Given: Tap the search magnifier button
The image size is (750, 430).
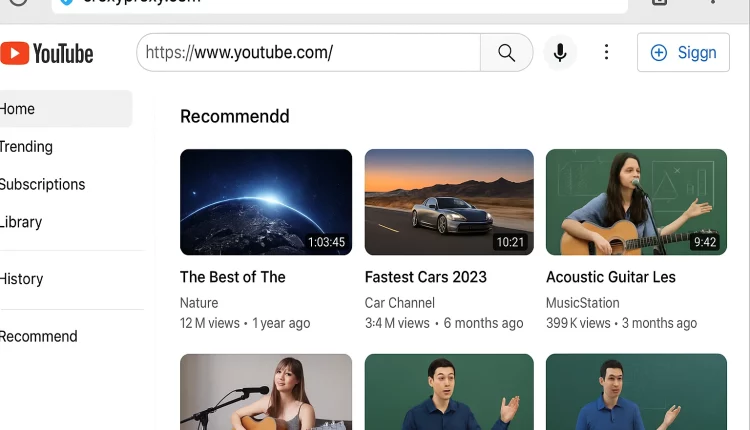Looking at the screenshot, I should [x=506, y=53].
